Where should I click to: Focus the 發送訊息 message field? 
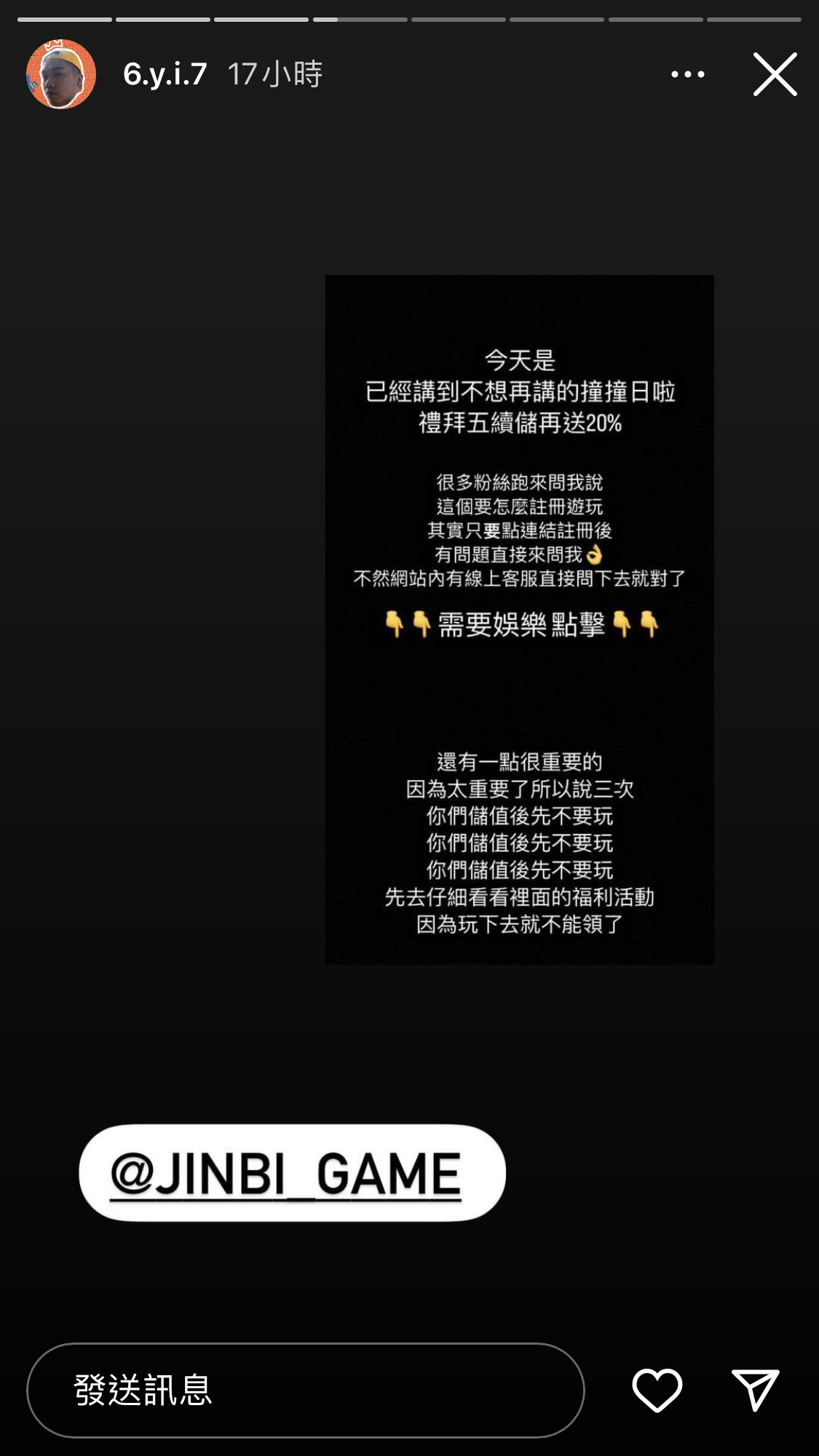click(306, 1390)
